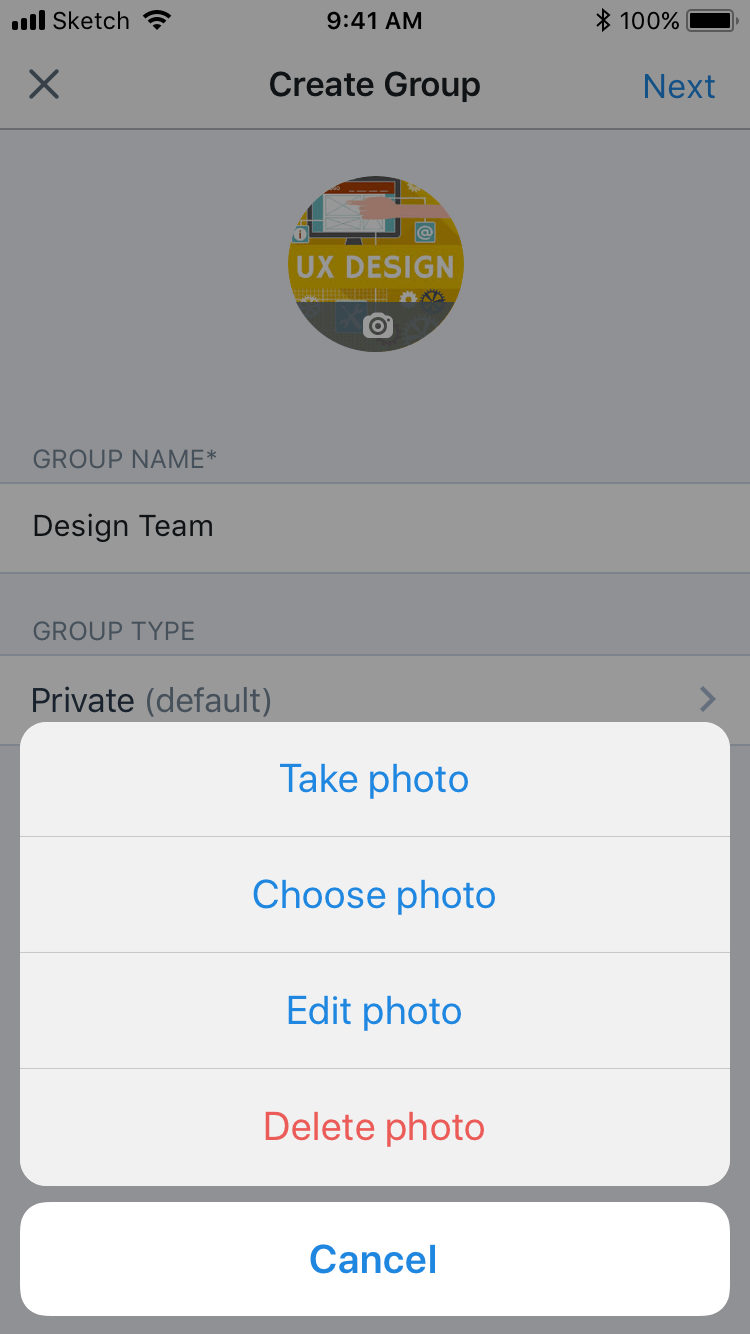Edit the Design Team group name field
The image size is (750, 1334).
pos(374,527)
